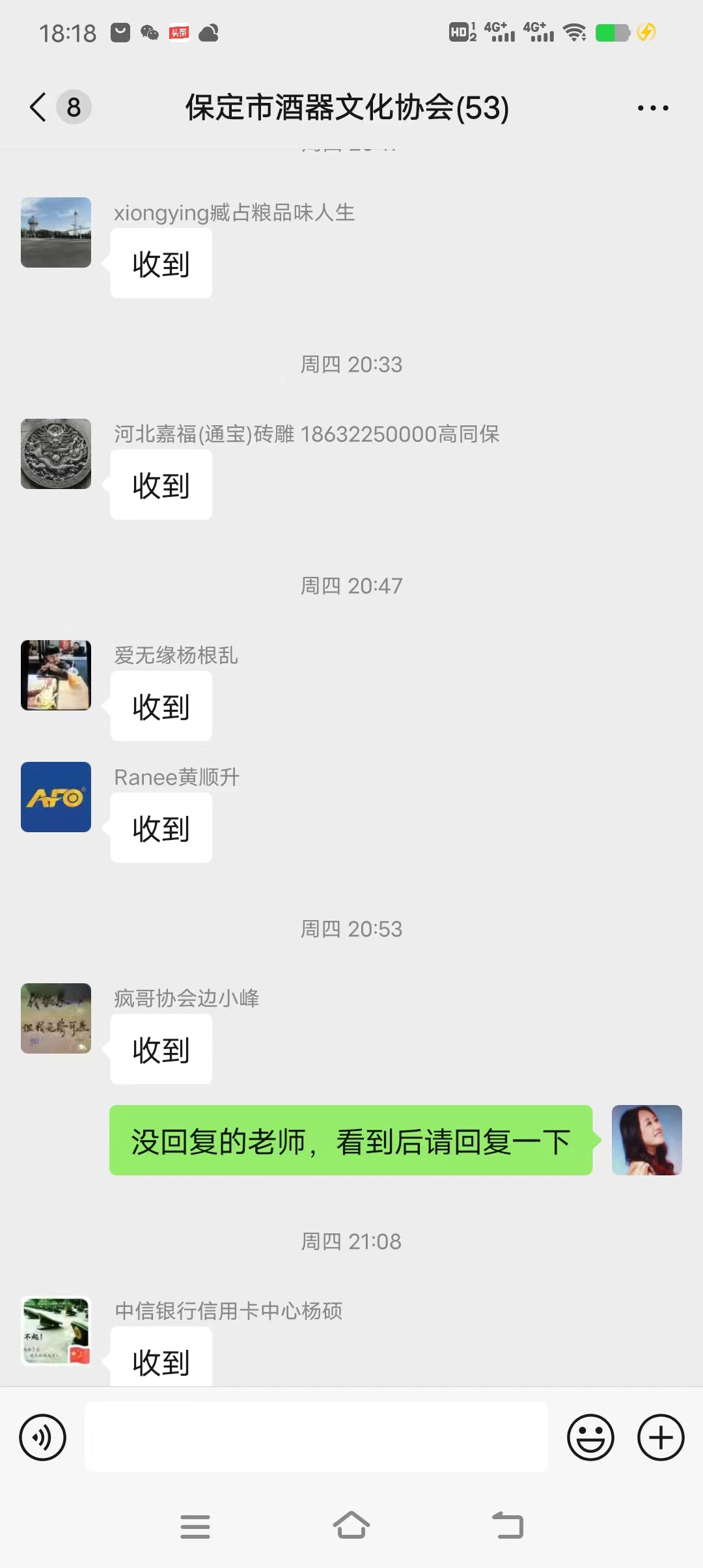Go back to the chat list

coord(39,107)
